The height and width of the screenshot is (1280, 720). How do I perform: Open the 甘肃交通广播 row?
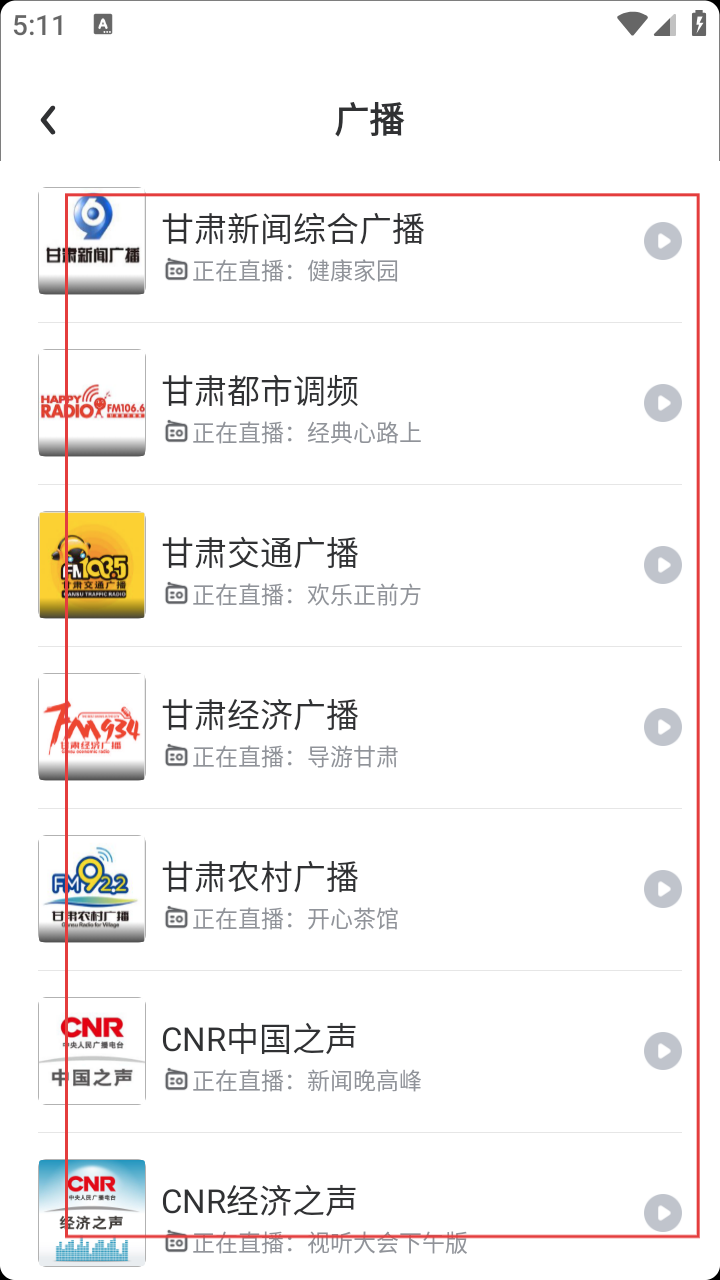click(x=360, y=565)
